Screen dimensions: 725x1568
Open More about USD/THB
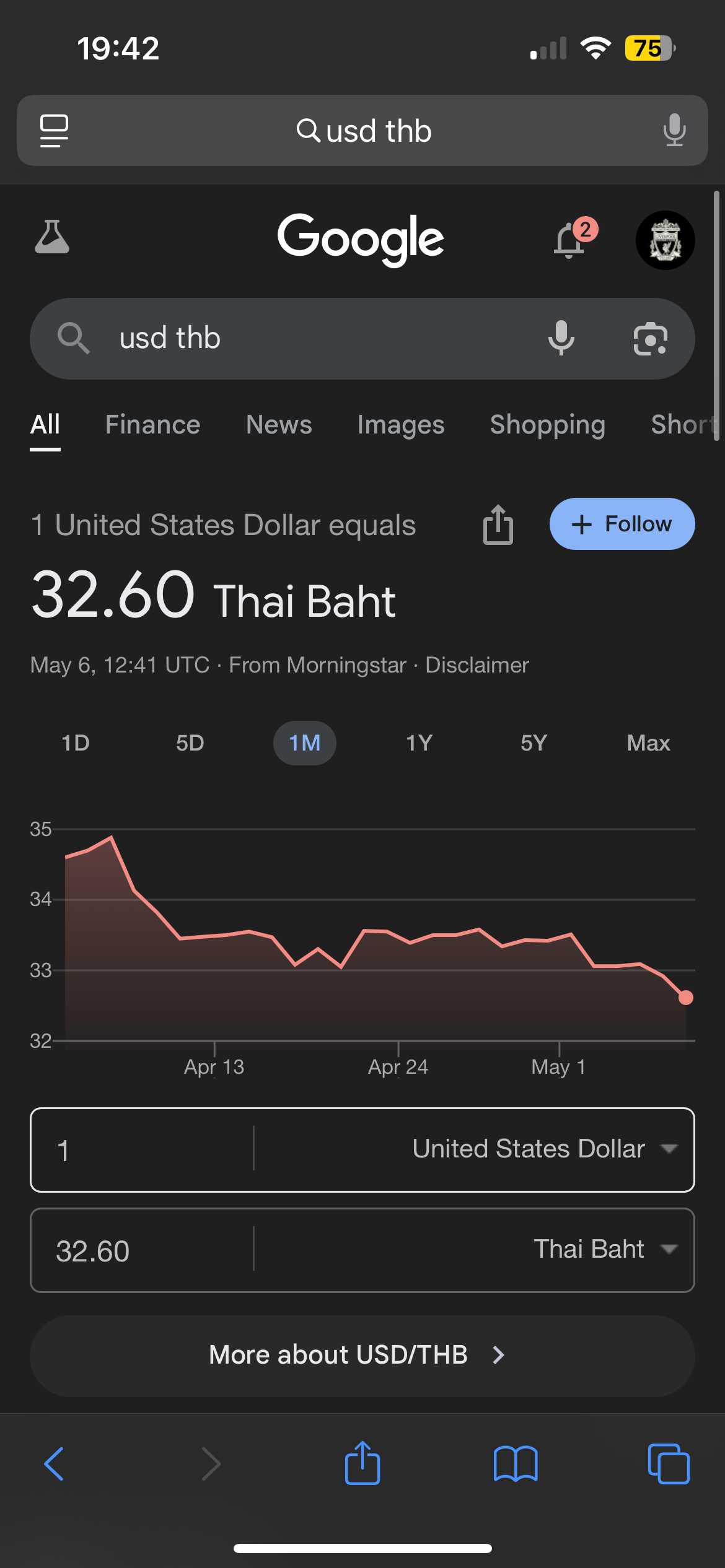pyautogui.click(x=362, y=1356)
